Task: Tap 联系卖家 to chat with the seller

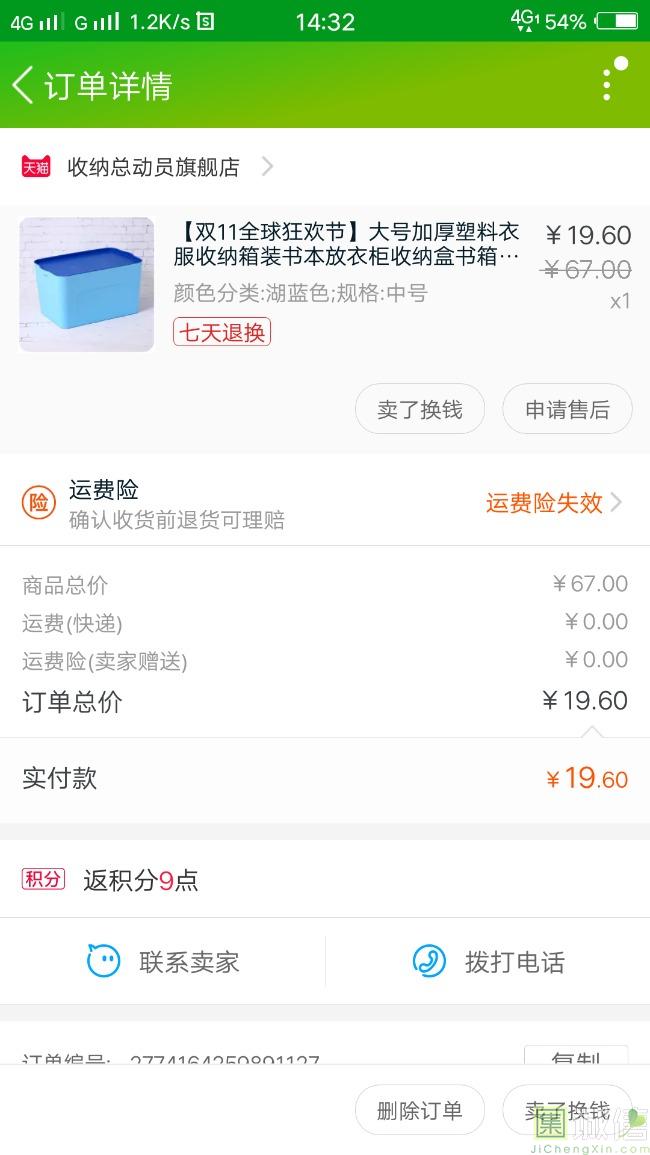Action: [x=163, y=962]
